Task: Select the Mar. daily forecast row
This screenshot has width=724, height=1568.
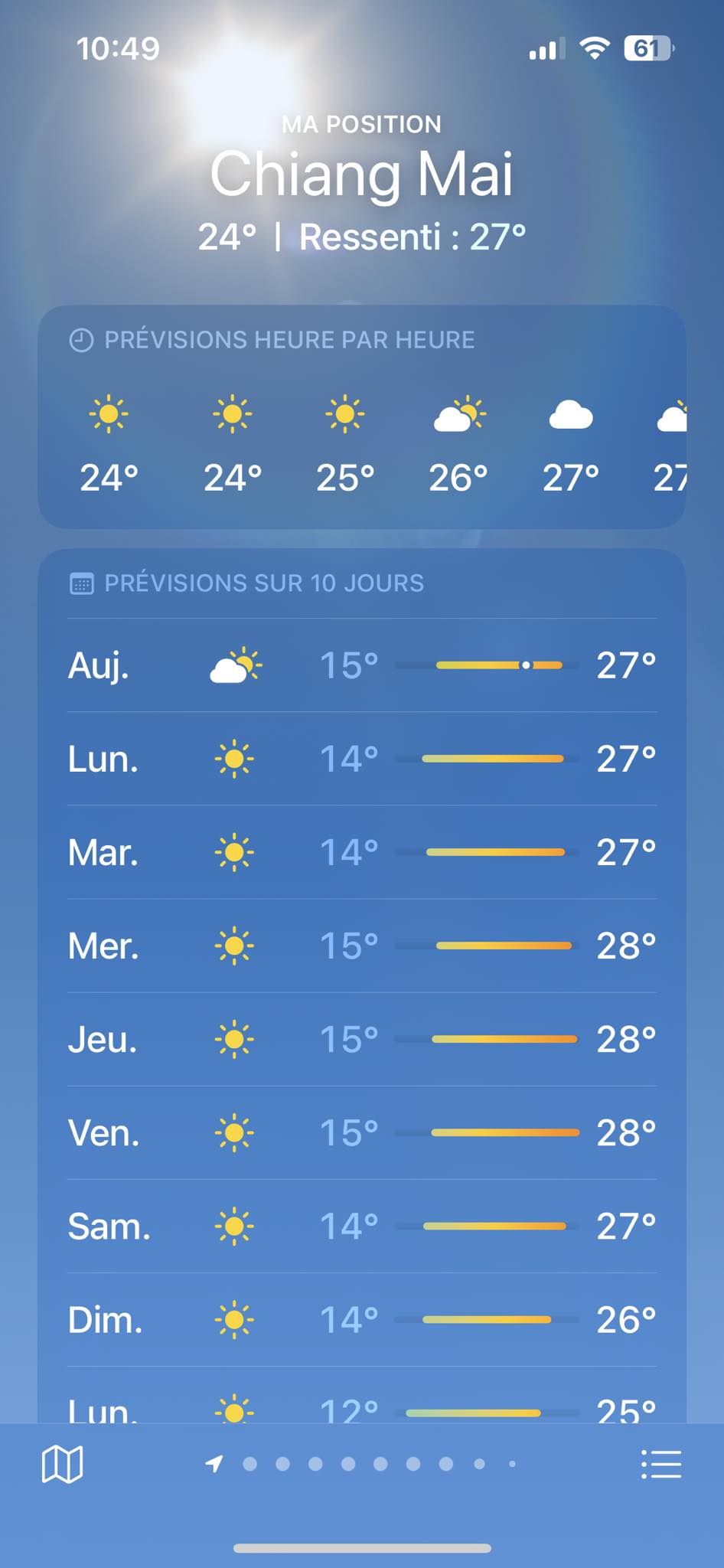Action: 362,852
